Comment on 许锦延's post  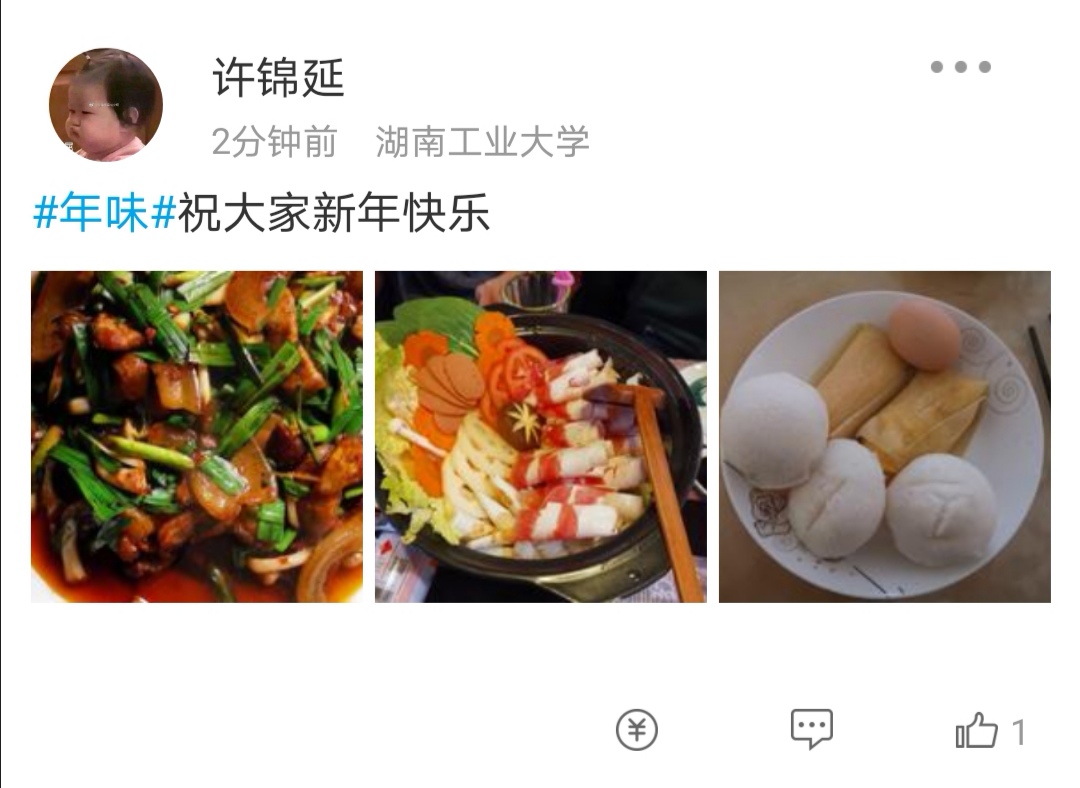811,730
